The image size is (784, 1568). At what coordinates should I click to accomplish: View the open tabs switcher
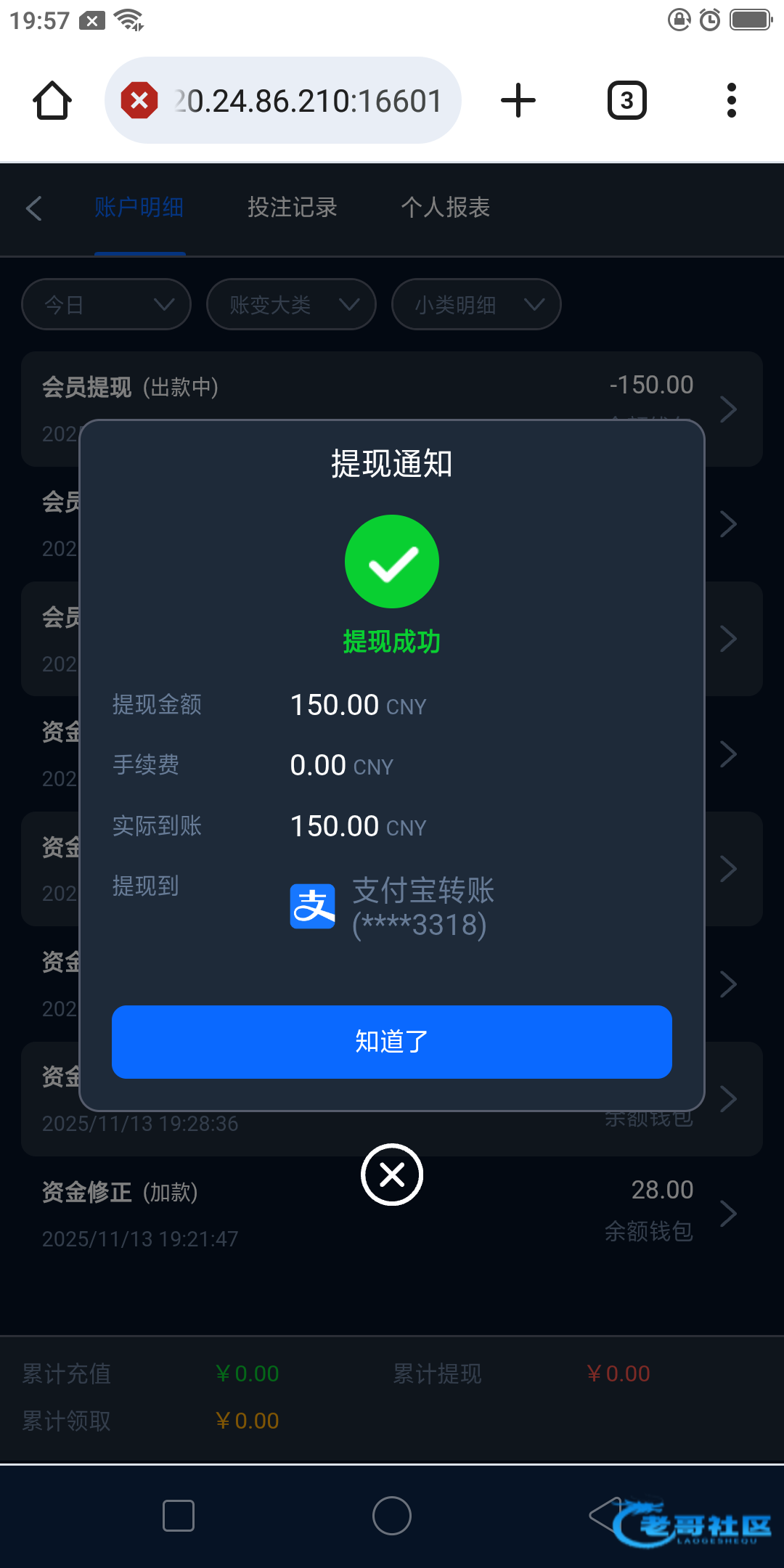[x=626, y=100]
